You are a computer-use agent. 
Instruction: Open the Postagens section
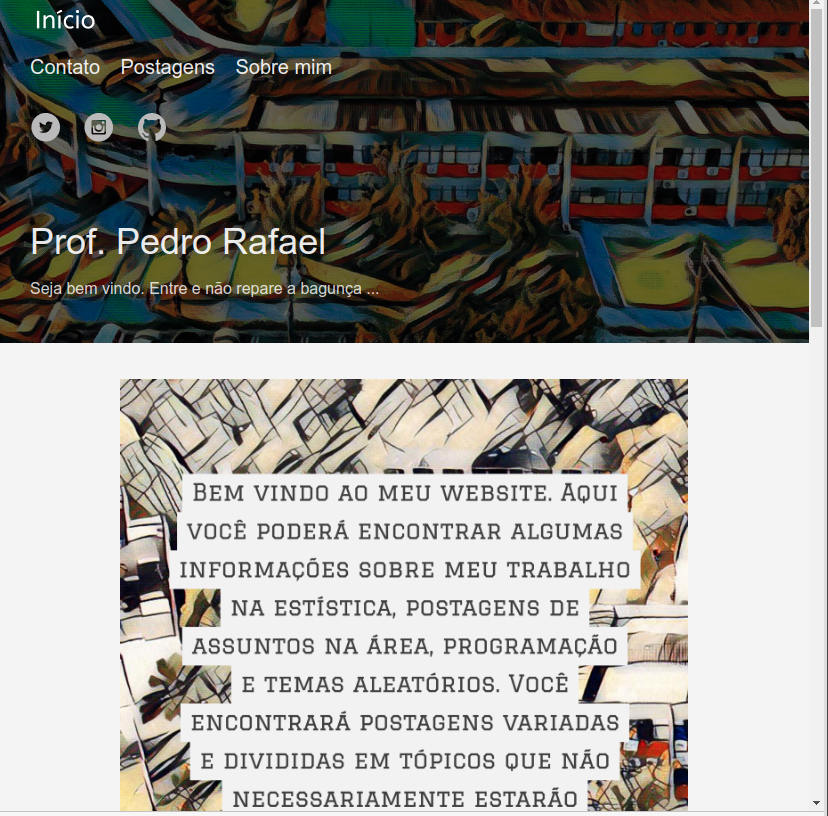168,67
